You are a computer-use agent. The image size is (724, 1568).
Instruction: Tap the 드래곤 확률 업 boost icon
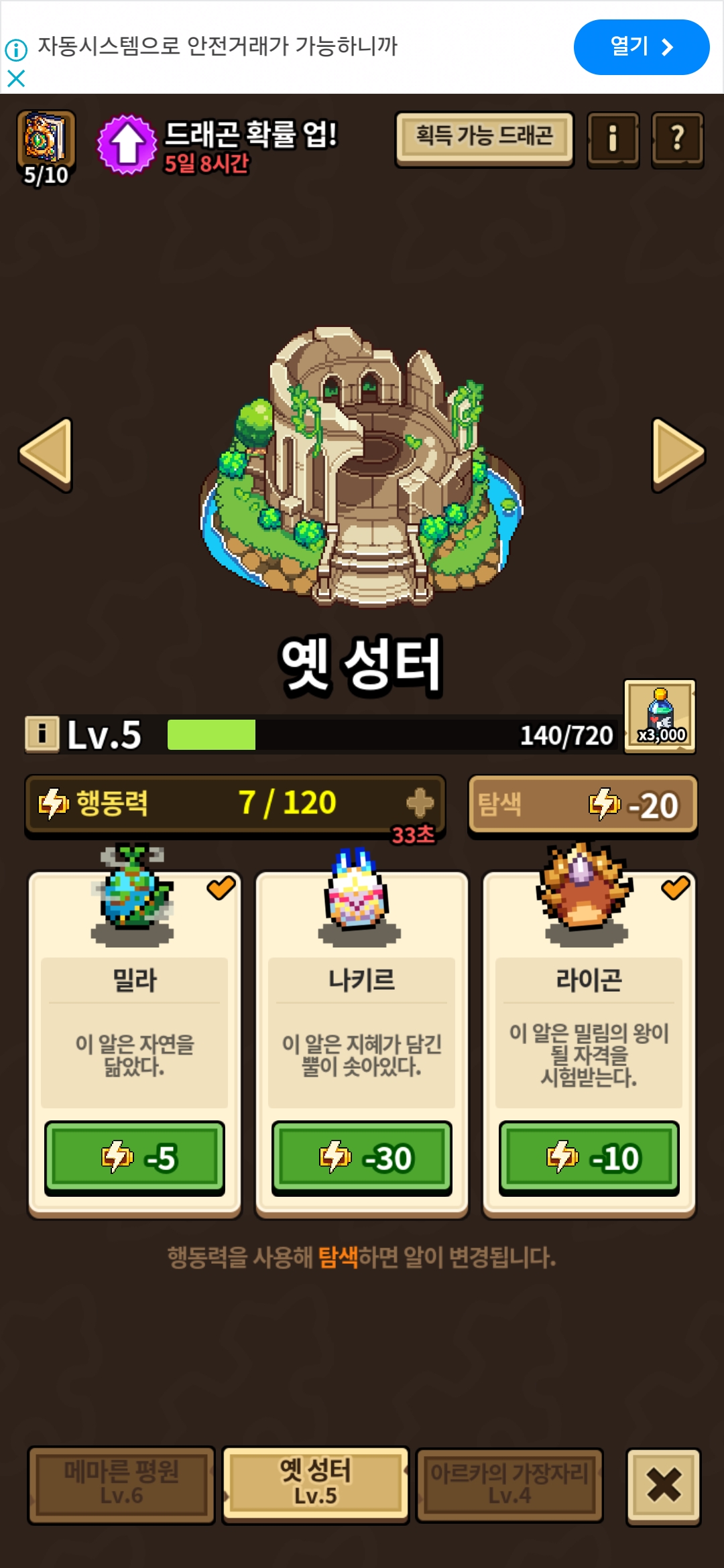tap(127, 144)
